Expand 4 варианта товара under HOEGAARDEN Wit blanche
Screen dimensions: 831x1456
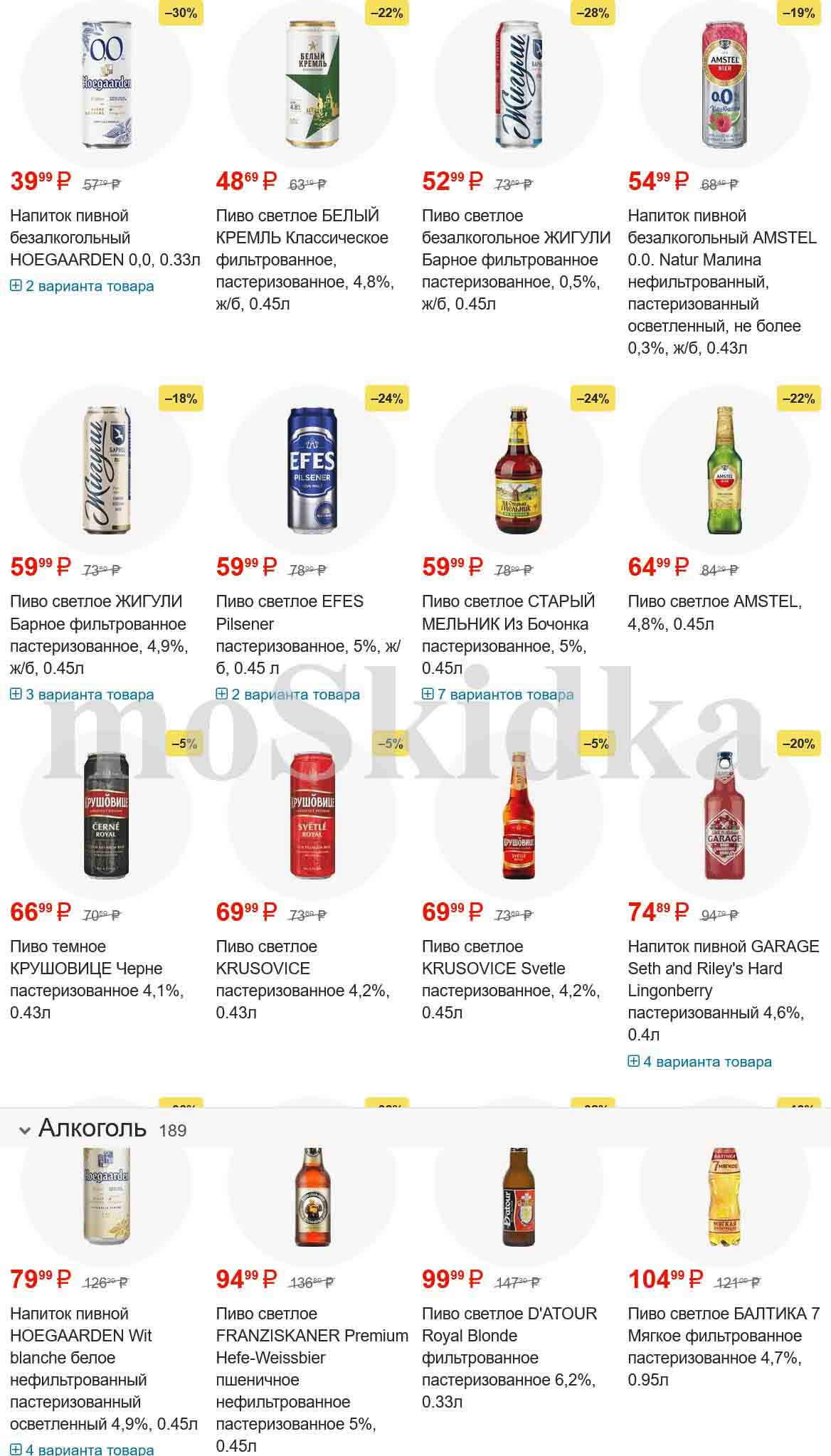point(83,1449)
